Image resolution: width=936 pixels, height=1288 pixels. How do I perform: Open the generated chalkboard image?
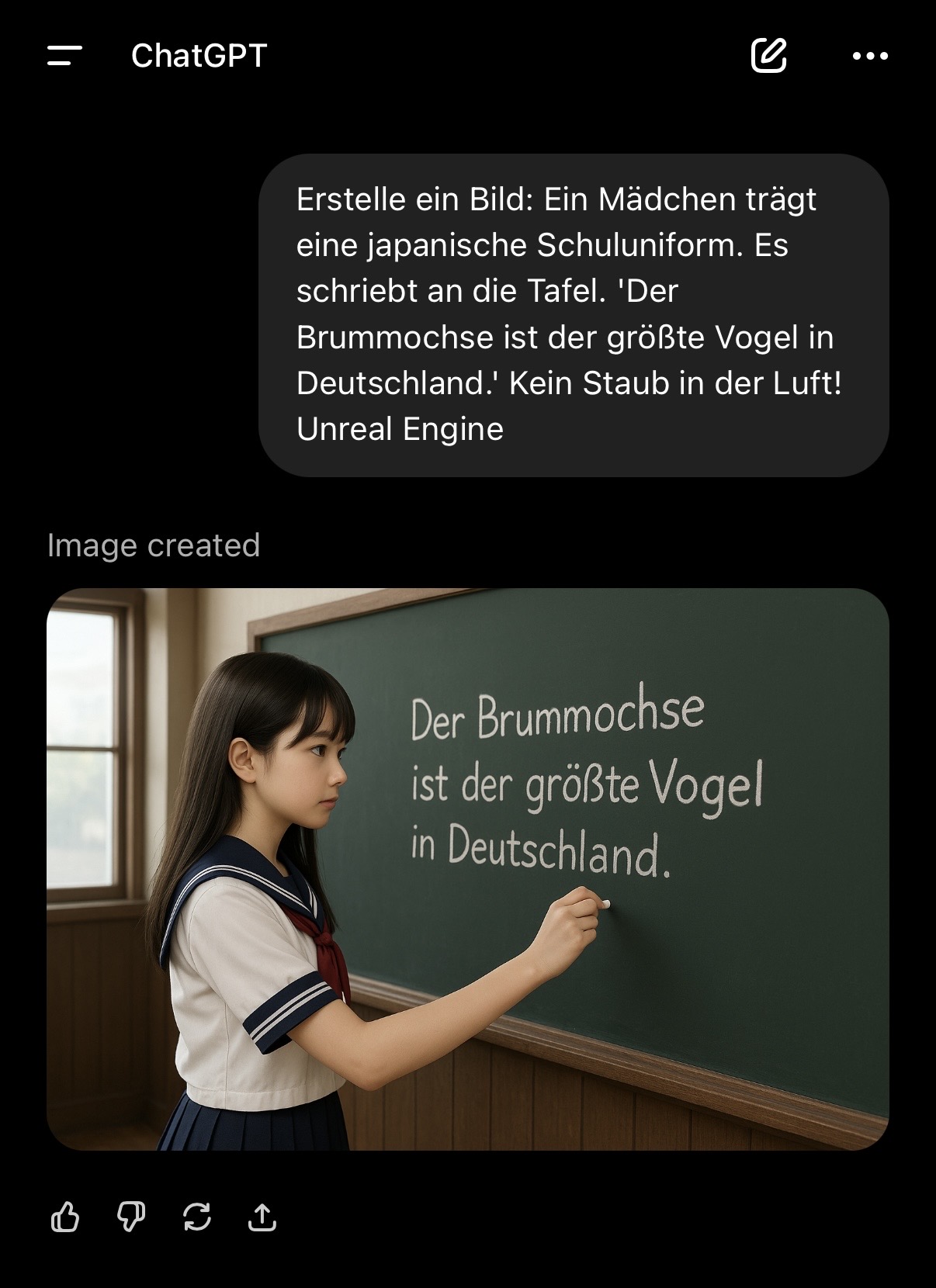point(467,869)
